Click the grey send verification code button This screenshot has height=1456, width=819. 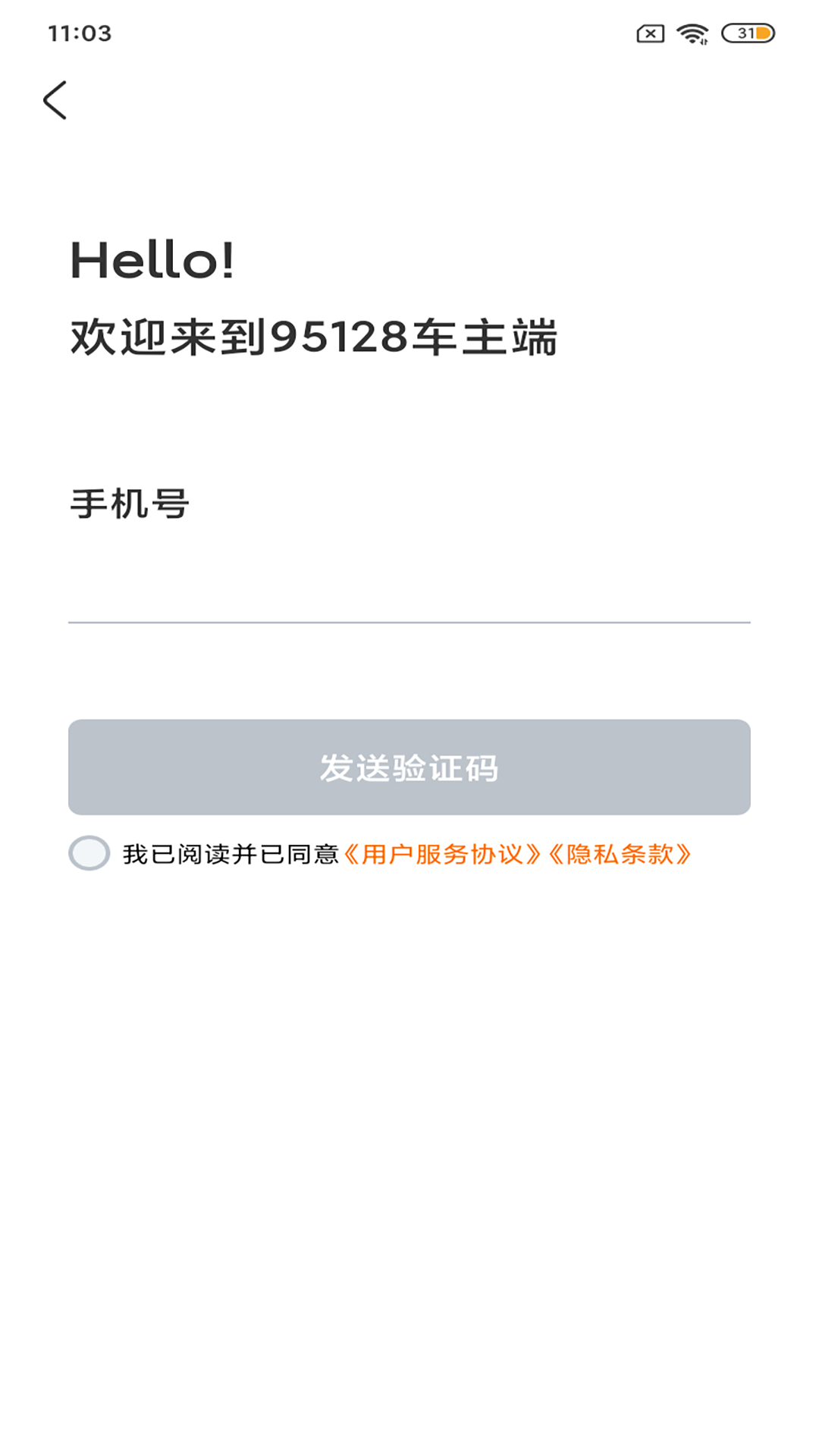409,768
